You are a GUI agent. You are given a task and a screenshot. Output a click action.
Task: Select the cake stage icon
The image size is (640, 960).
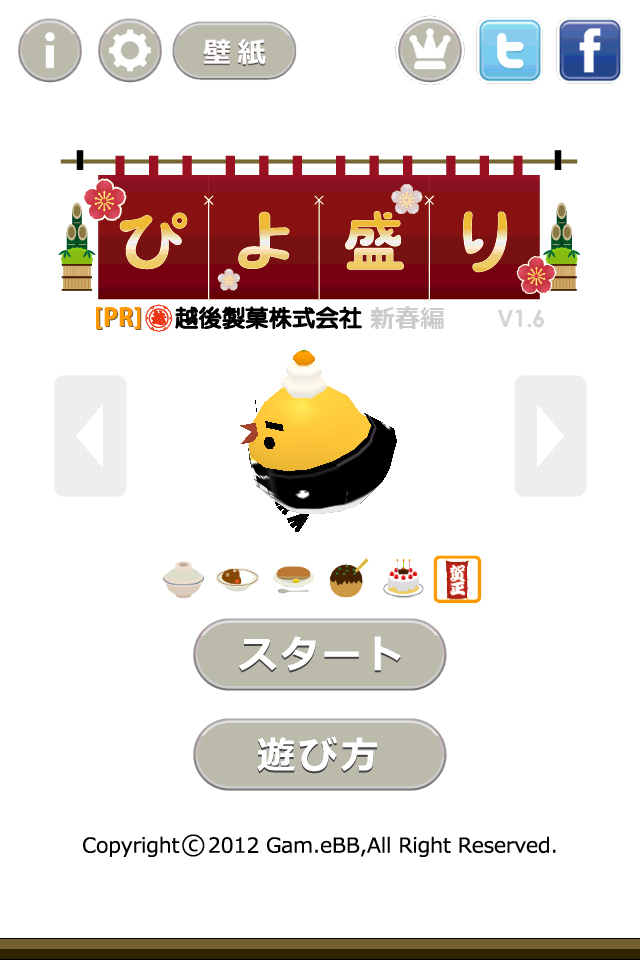[403, 578]
